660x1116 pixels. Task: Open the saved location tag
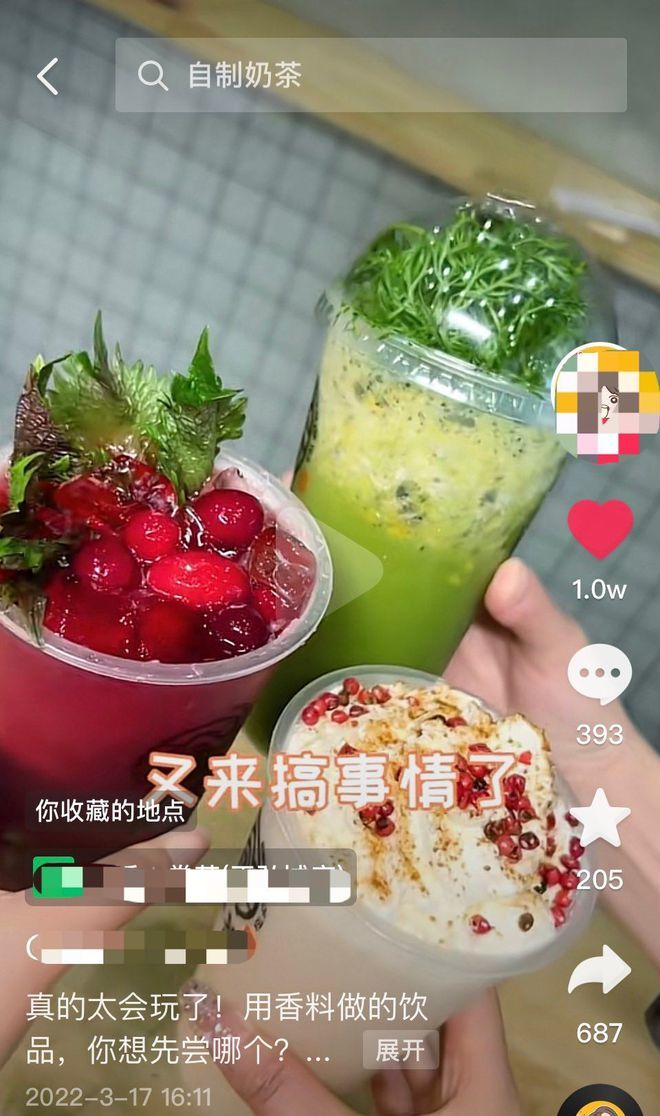coord(192,877)
